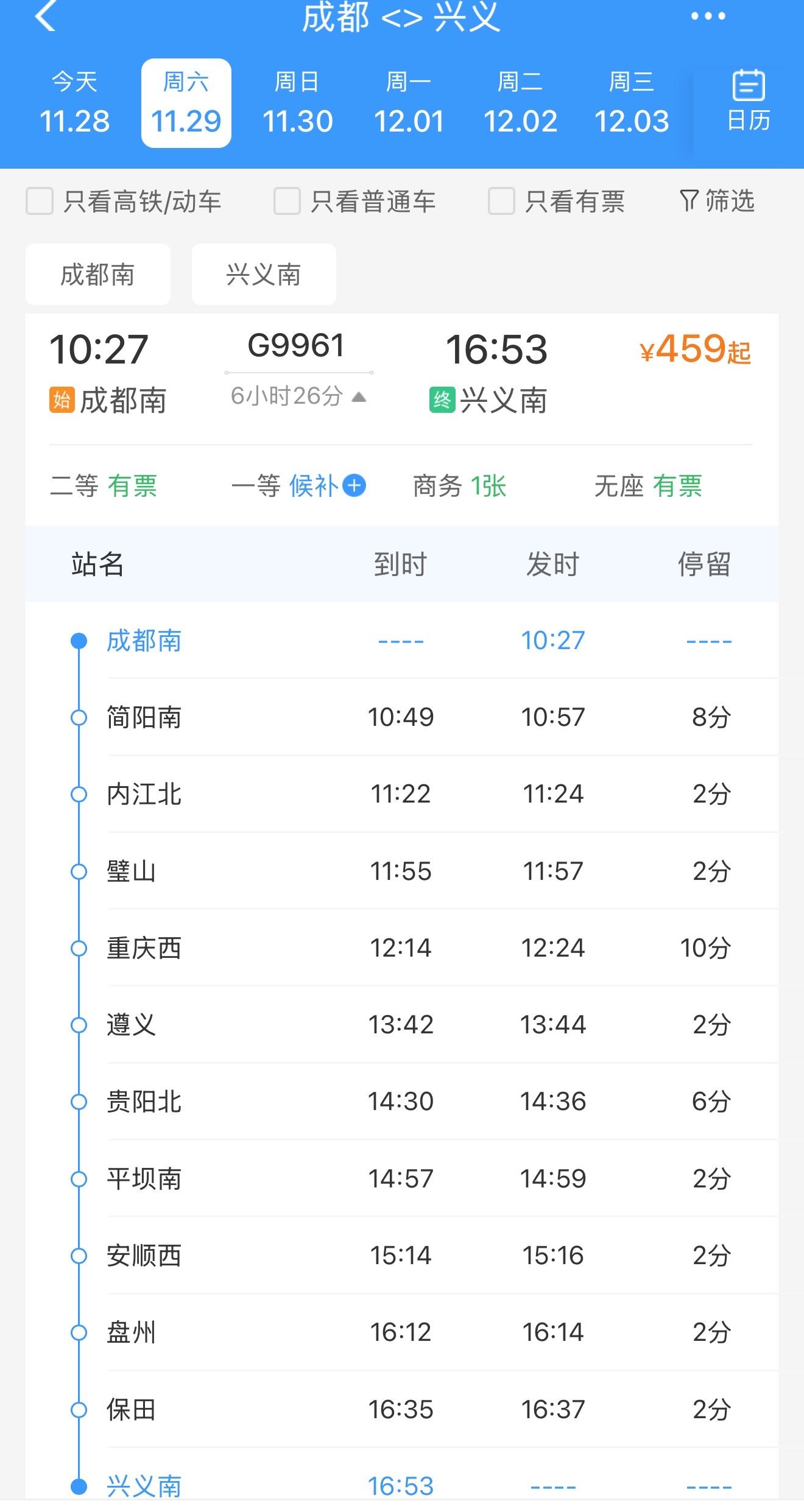804x1512 pixels.
Task: Check the 只看高铁/动车 filter
Action: pos(40,202)
